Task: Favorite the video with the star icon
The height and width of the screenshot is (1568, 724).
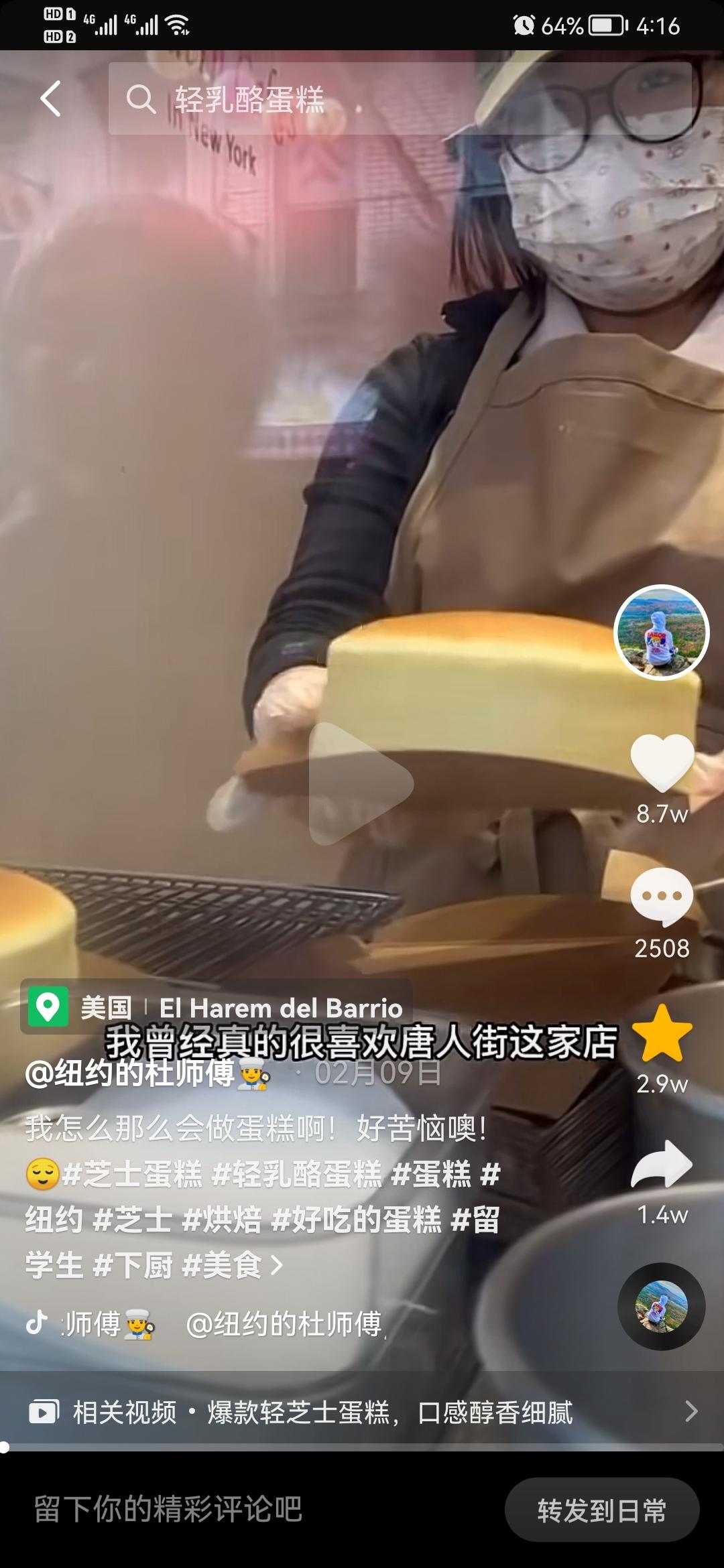Action: point(662,1034)
